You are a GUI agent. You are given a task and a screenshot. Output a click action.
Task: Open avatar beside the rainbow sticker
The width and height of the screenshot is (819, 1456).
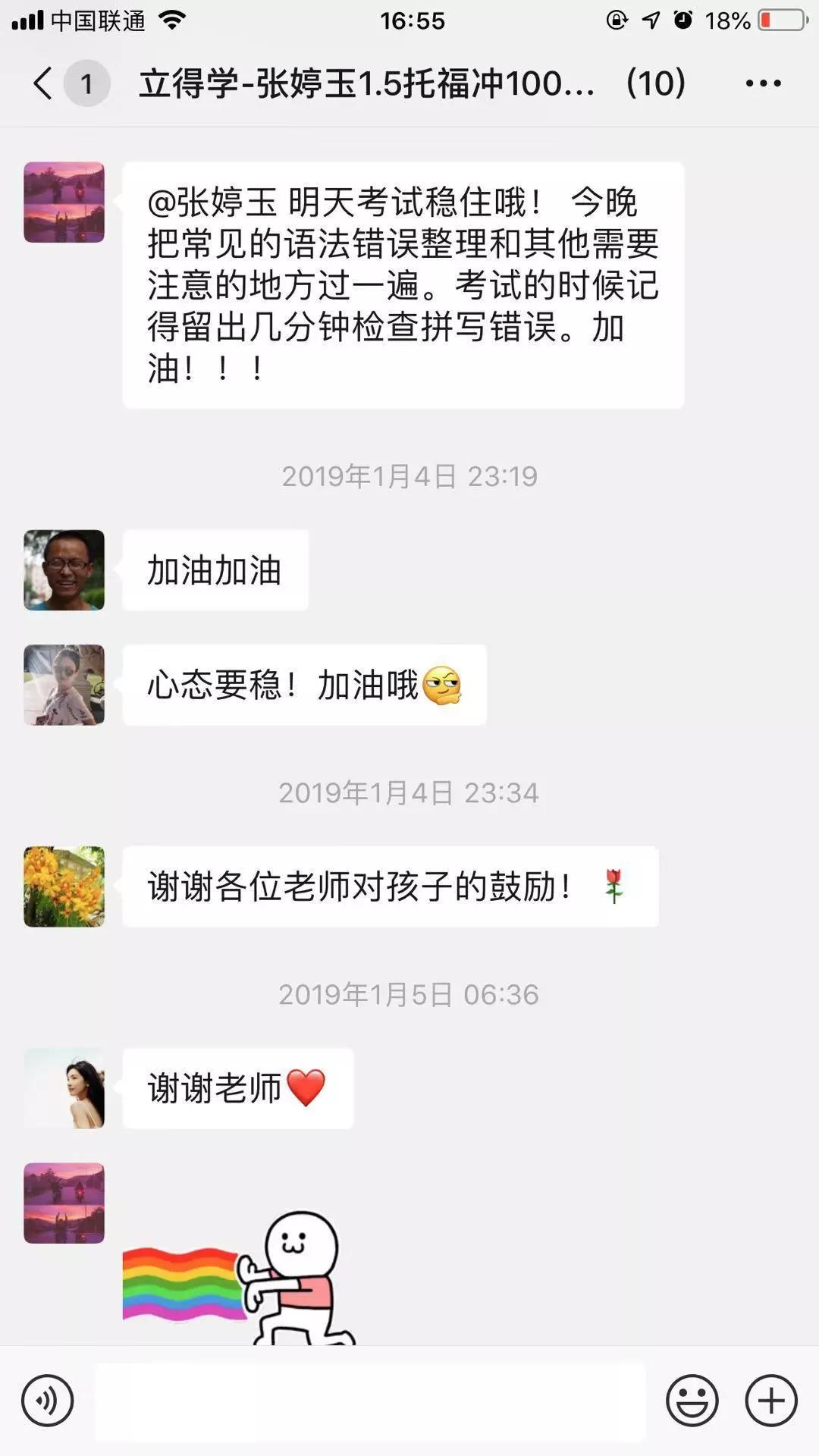[64, 1203]
